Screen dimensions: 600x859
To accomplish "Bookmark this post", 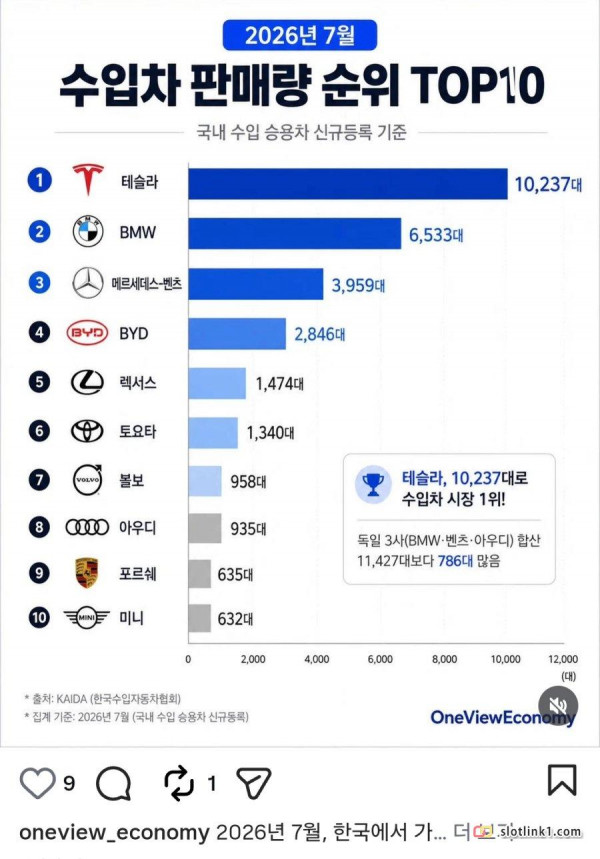I will pos(562,780).
